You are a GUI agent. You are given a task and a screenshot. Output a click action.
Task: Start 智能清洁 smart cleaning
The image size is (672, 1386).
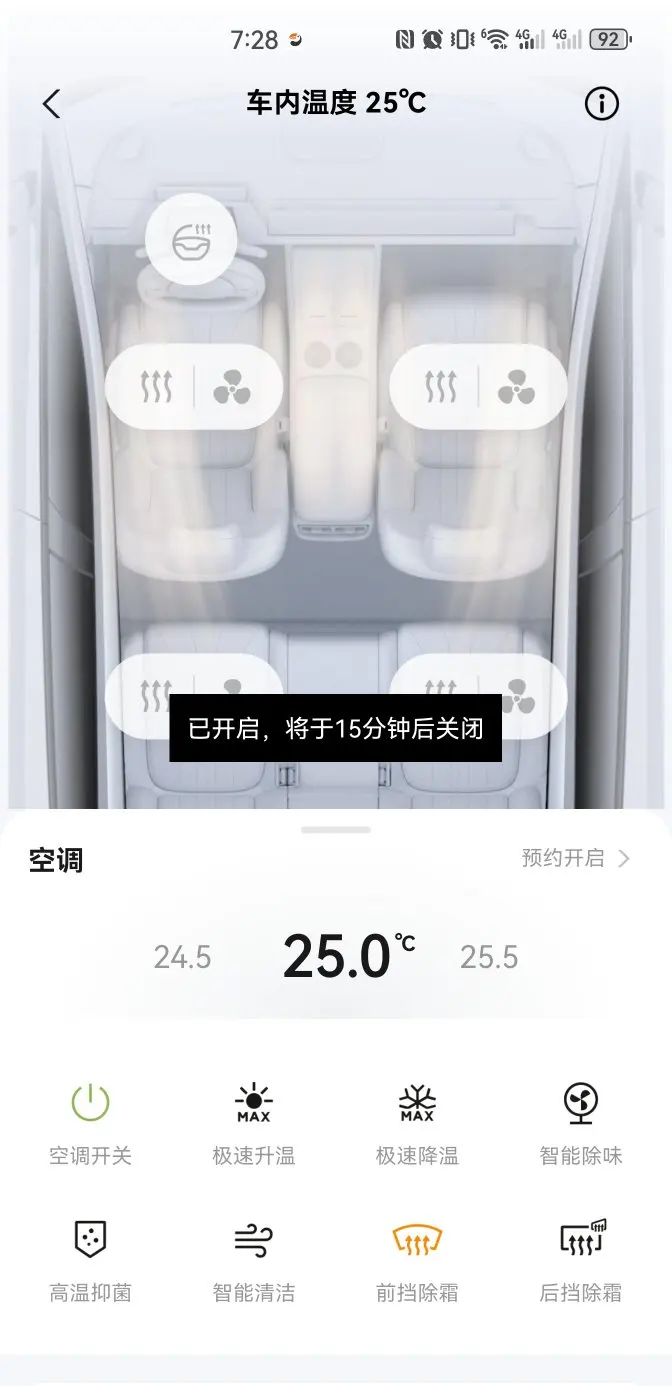point(253,1259)
